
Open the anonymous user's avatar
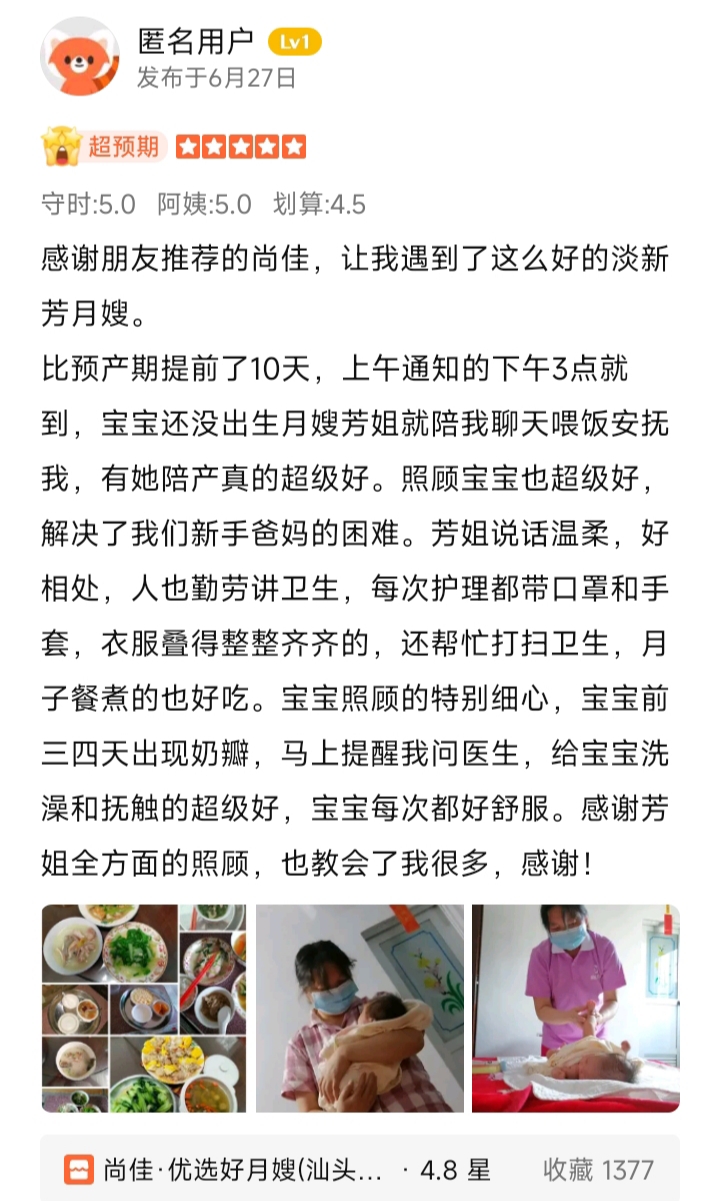79,57
